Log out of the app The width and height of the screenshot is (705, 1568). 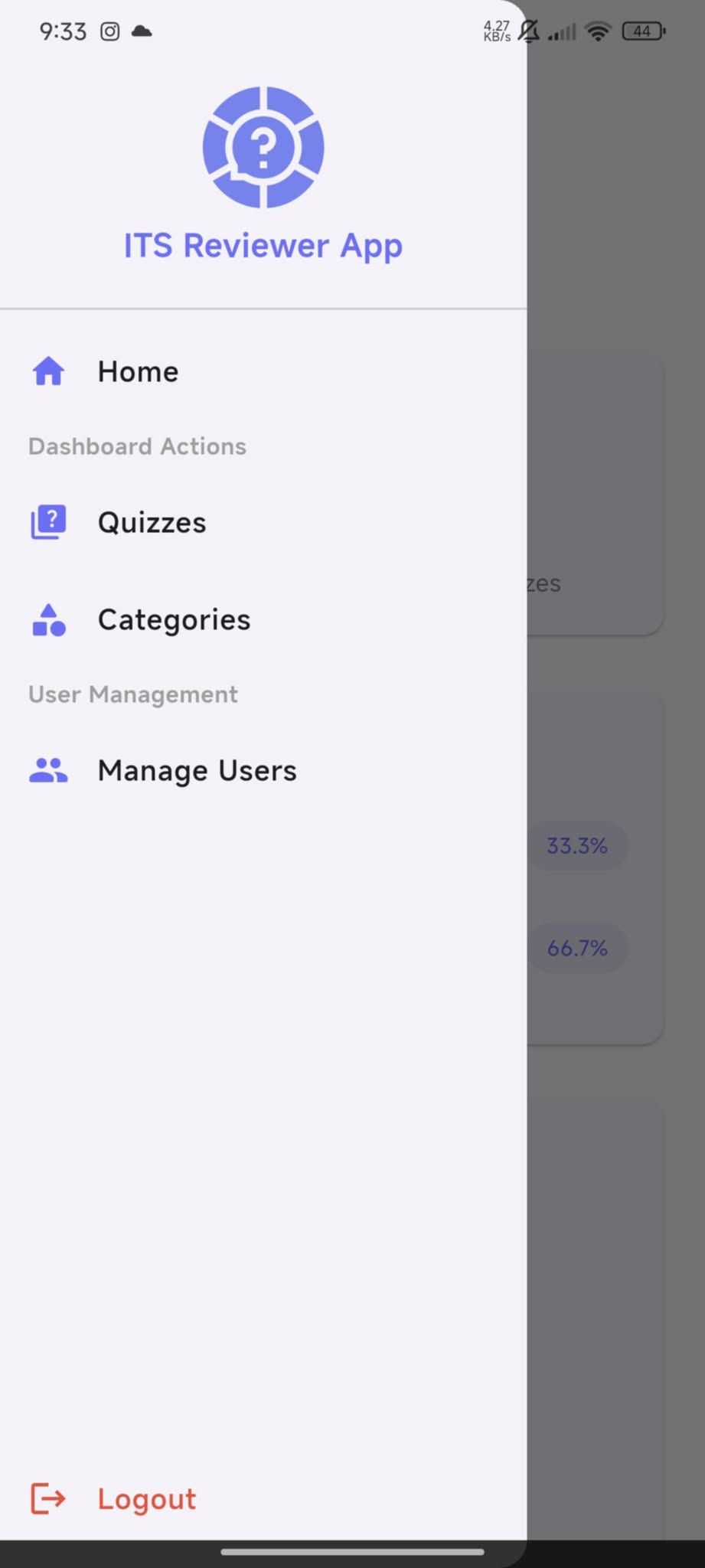point(145,1499)
